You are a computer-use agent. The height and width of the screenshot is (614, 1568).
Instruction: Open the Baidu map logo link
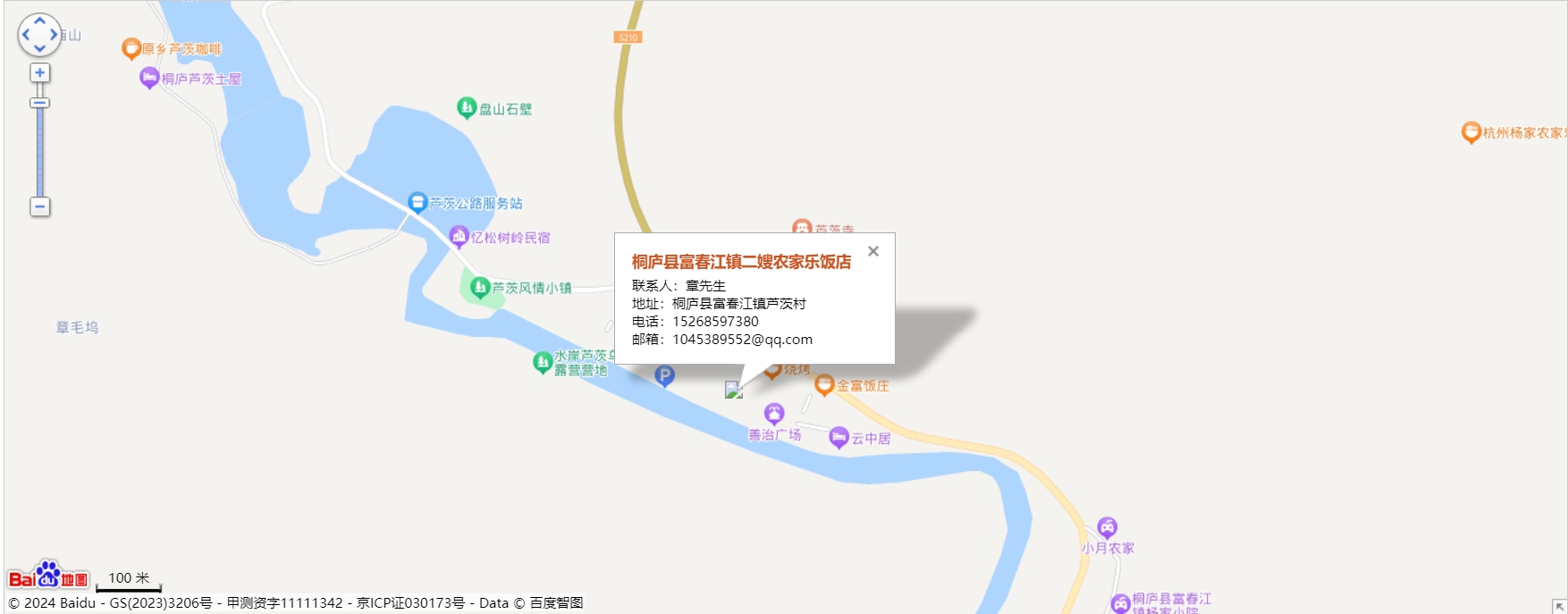(x=48, y=576)
